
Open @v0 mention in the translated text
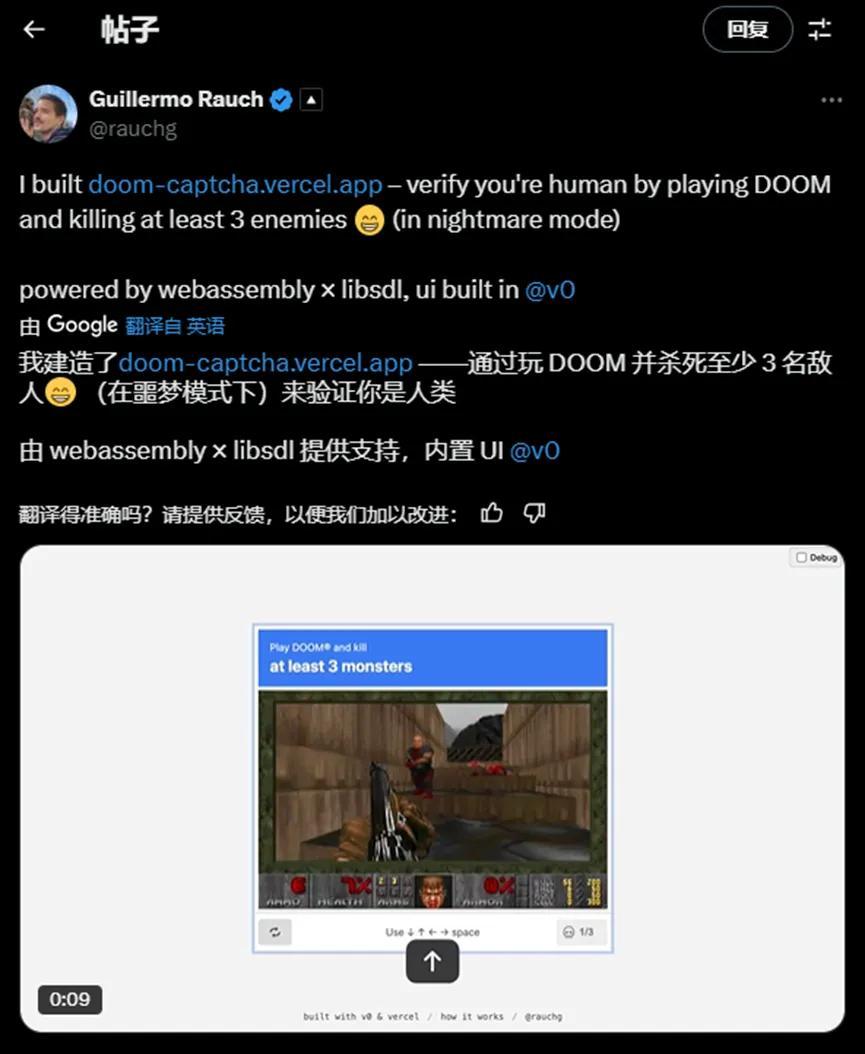[x=535, y=451]
